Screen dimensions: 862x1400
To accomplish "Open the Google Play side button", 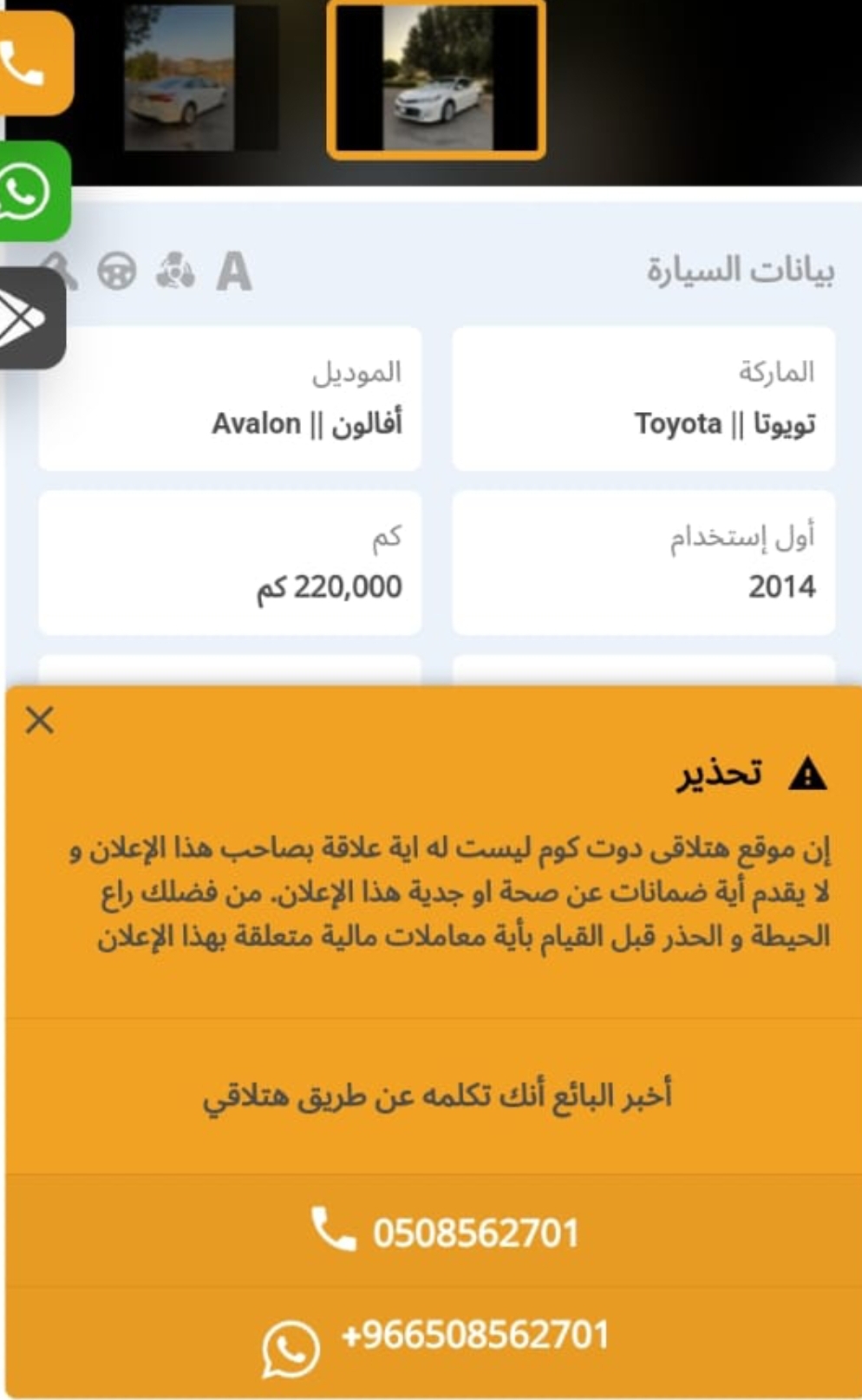I will click(x=31, y=318).
